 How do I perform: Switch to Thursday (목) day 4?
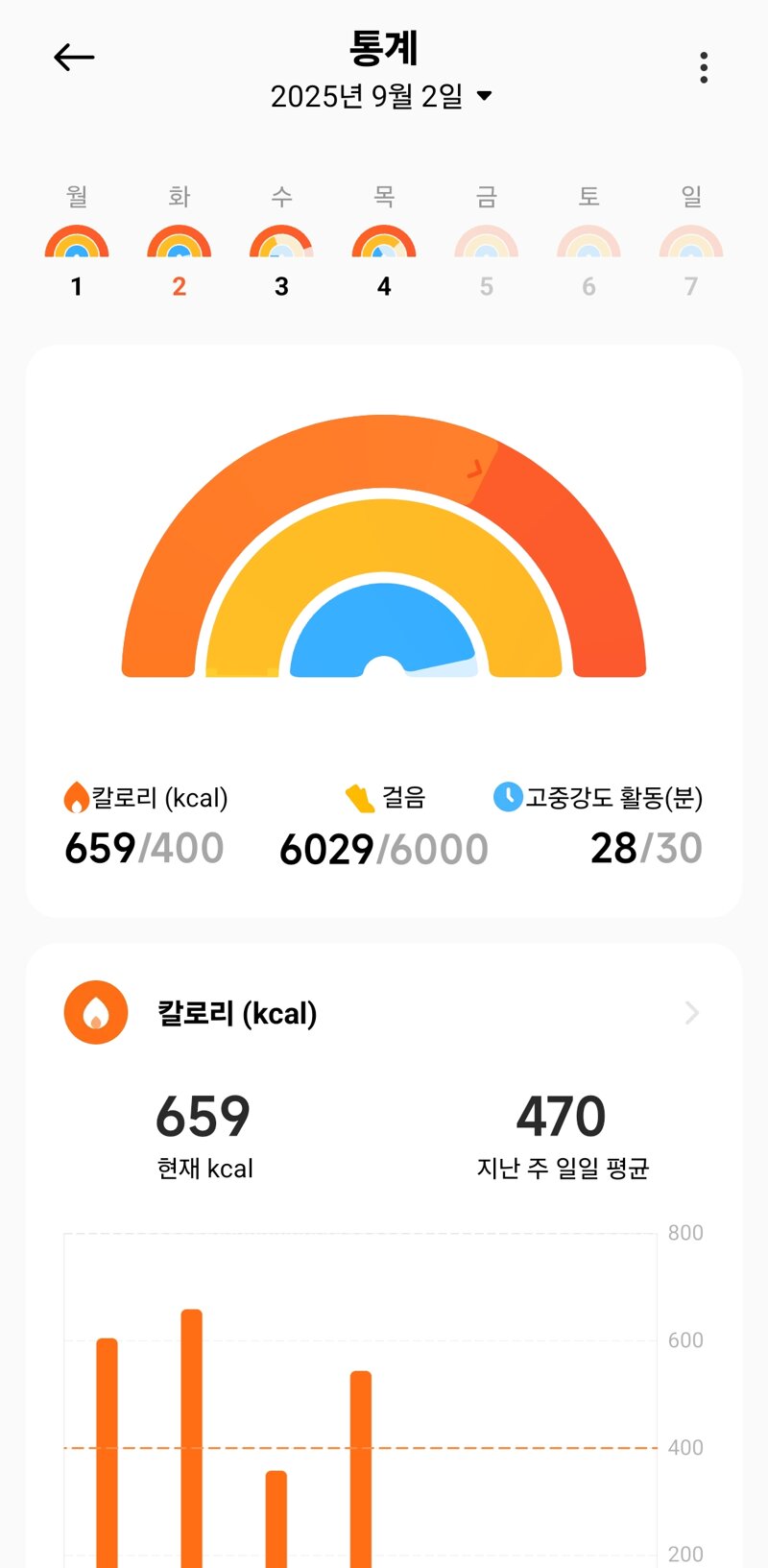click(384, 245)
